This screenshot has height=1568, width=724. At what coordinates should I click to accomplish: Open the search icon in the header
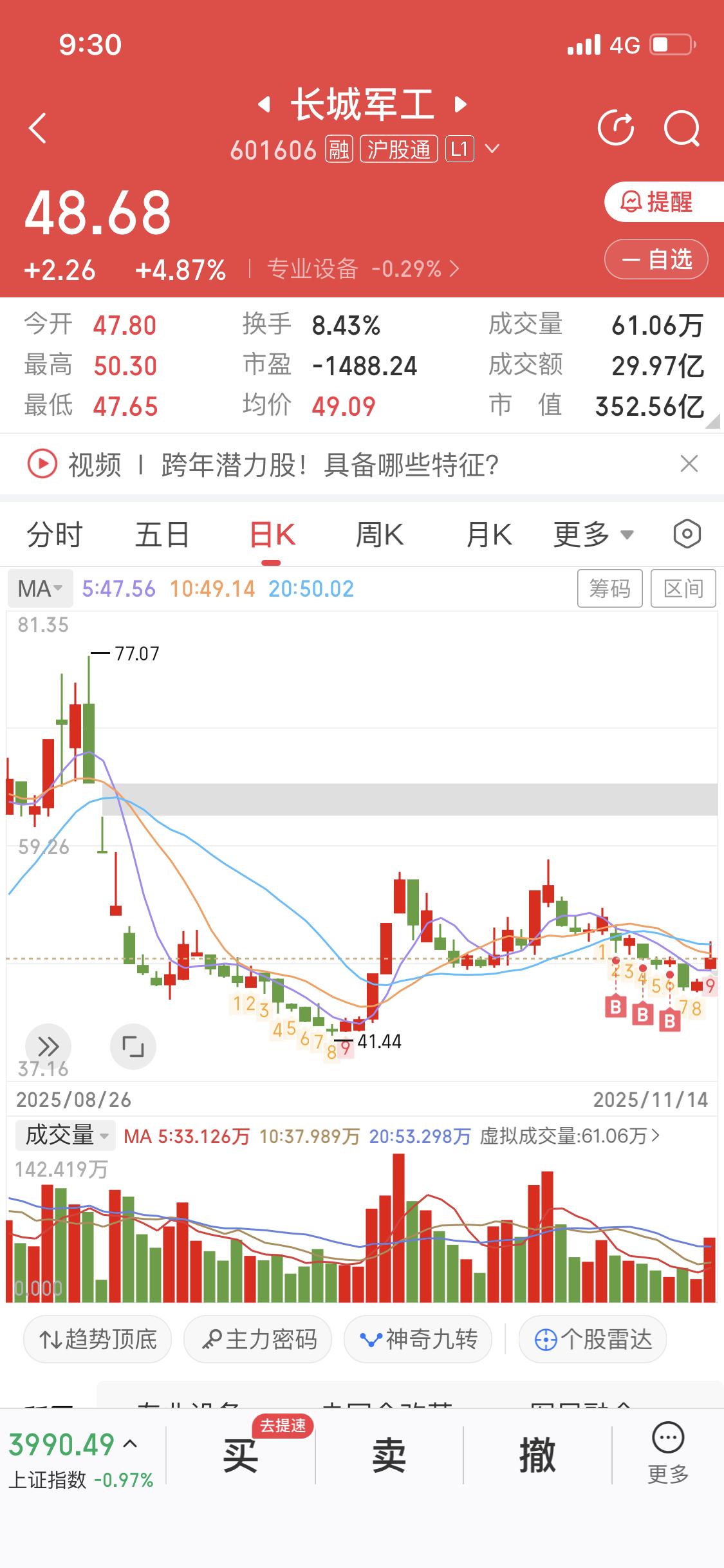683,127
